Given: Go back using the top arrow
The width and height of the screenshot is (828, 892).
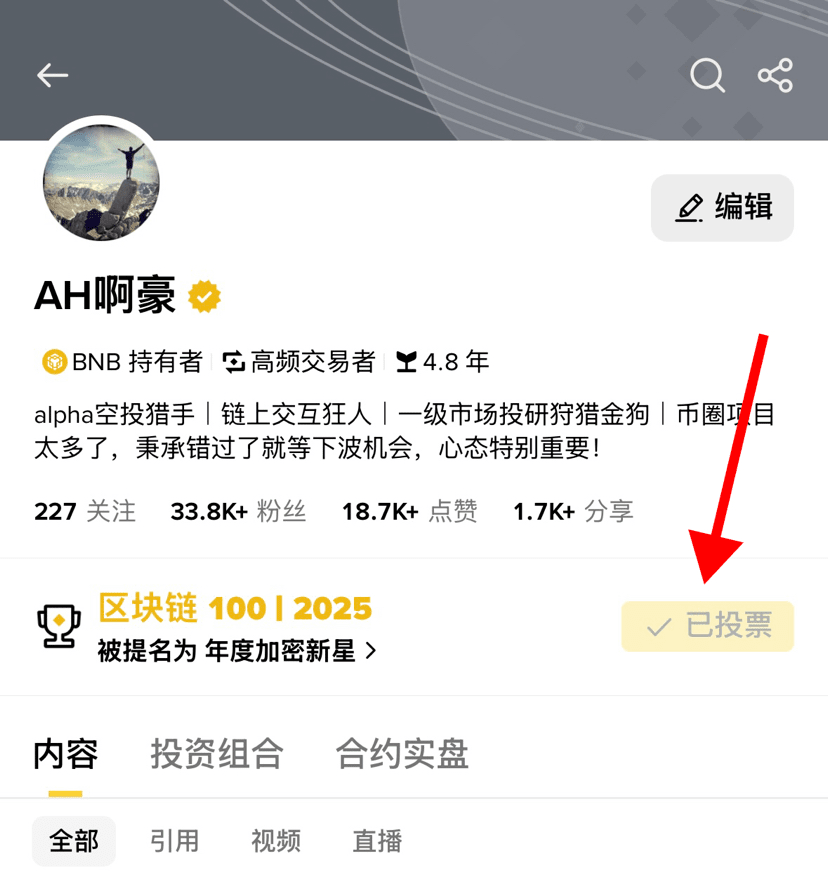Looking at the screenshot, I should tap(52, 75).
